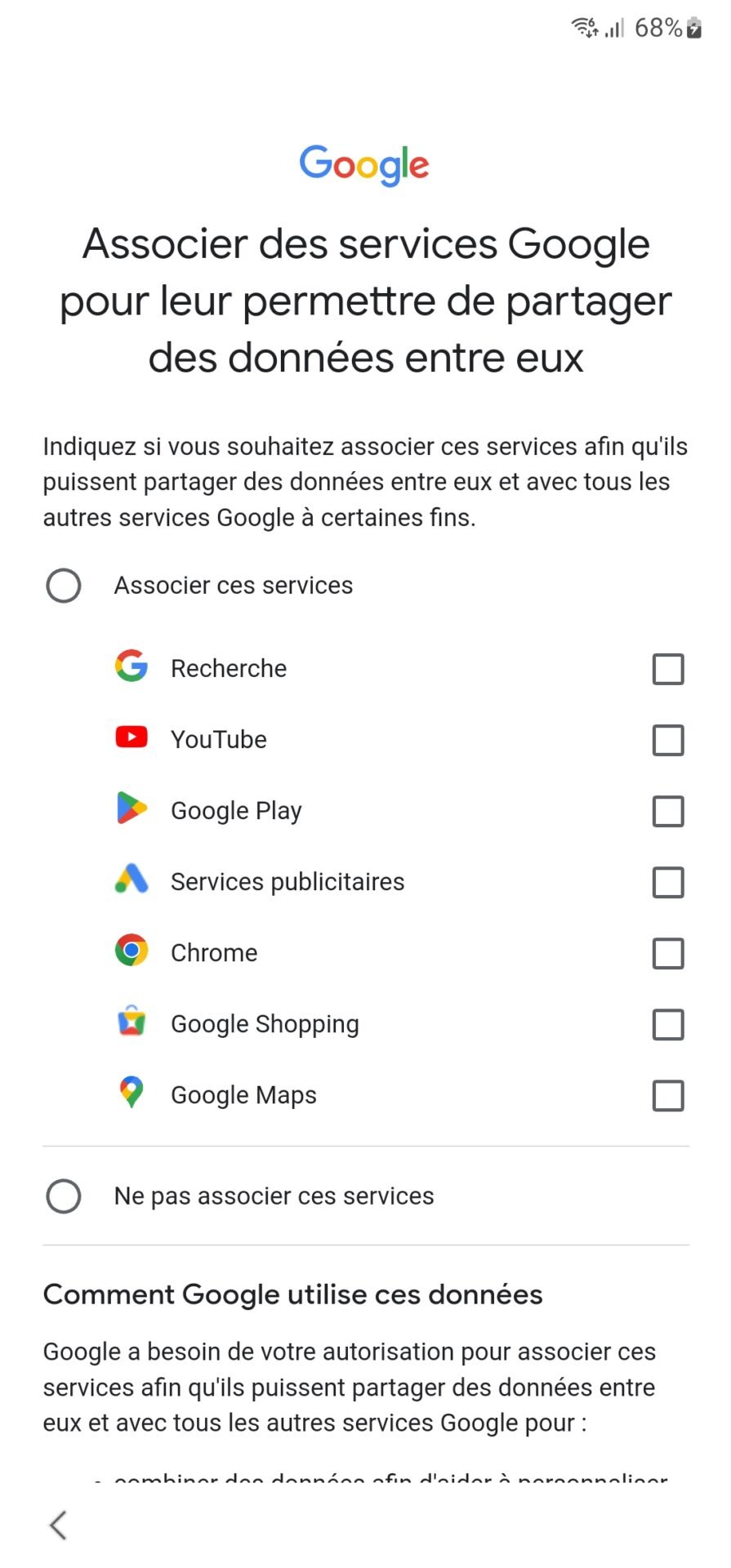Viewport: 731px width, 1568px height.
Task: Tick the YouTube checkbox
Action: click(x=668, y=740)
